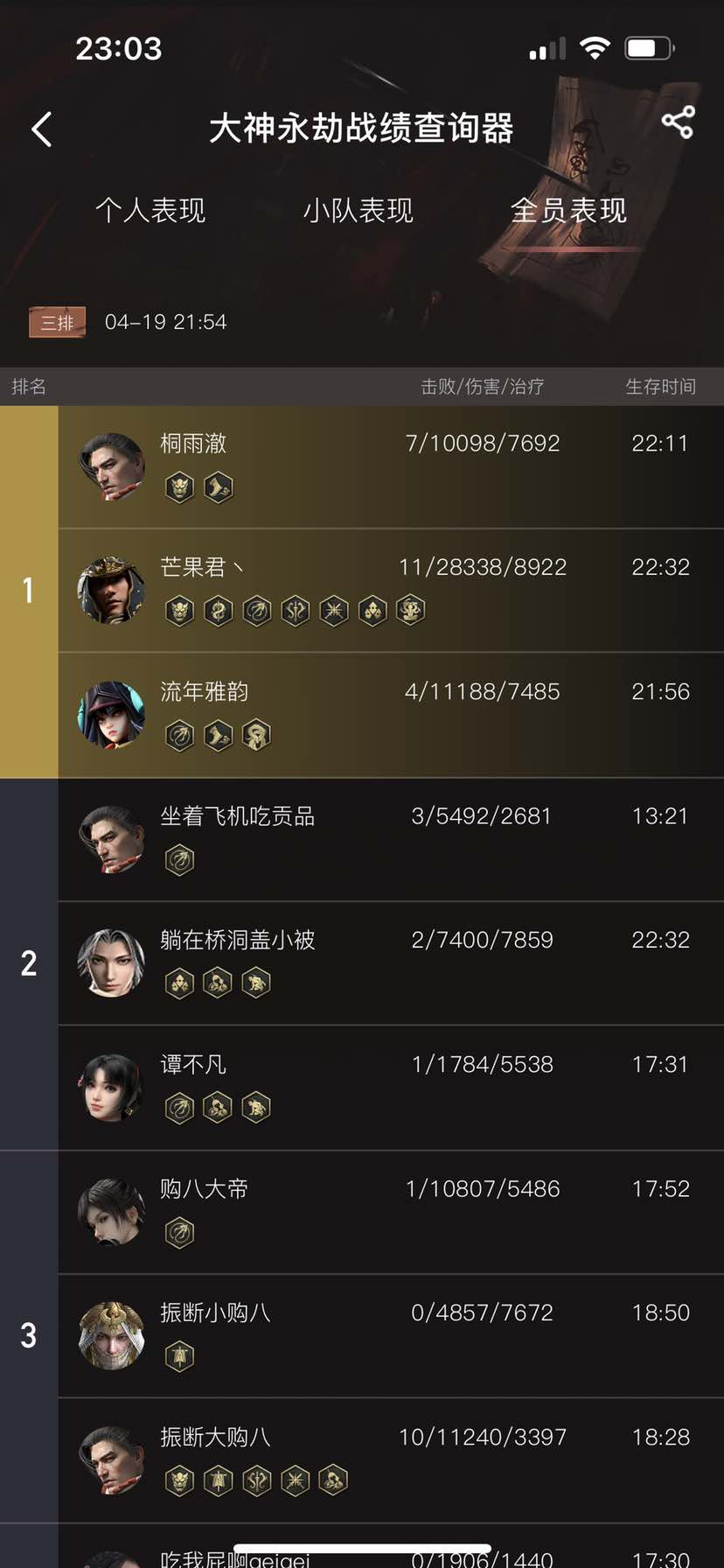Switch to the 小队表现 tab
Screen dimensions: 724x1568
(x=359, y=211)
